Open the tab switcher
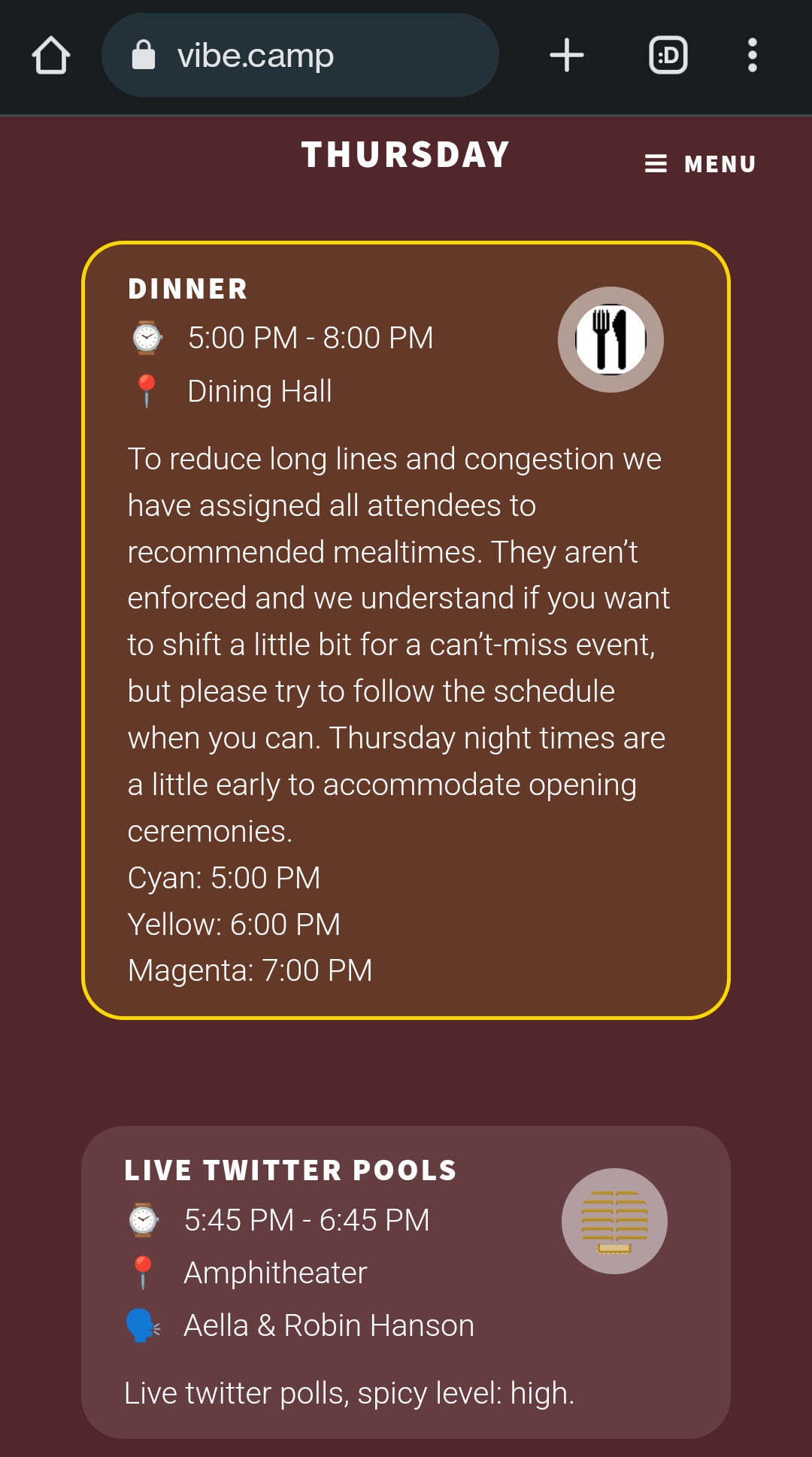 (668, 56)
